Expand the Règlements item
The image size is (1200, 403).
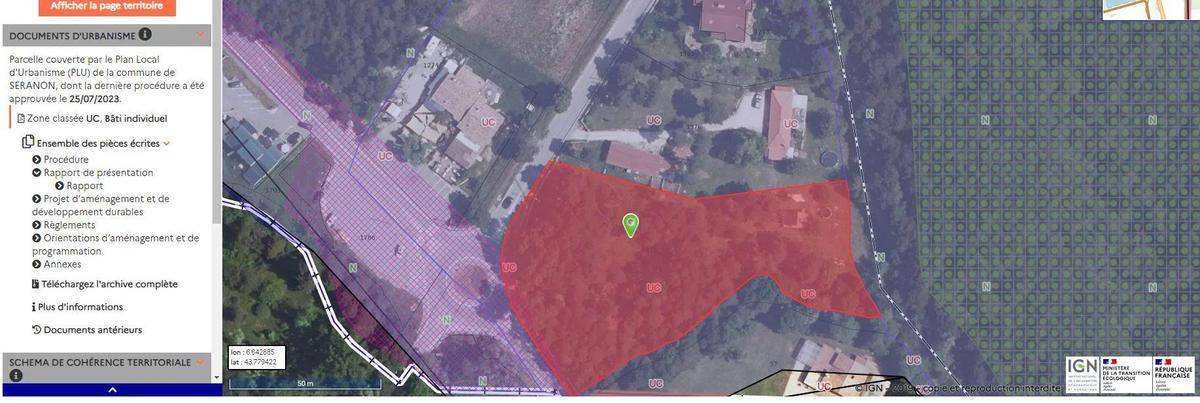(69, 225)
